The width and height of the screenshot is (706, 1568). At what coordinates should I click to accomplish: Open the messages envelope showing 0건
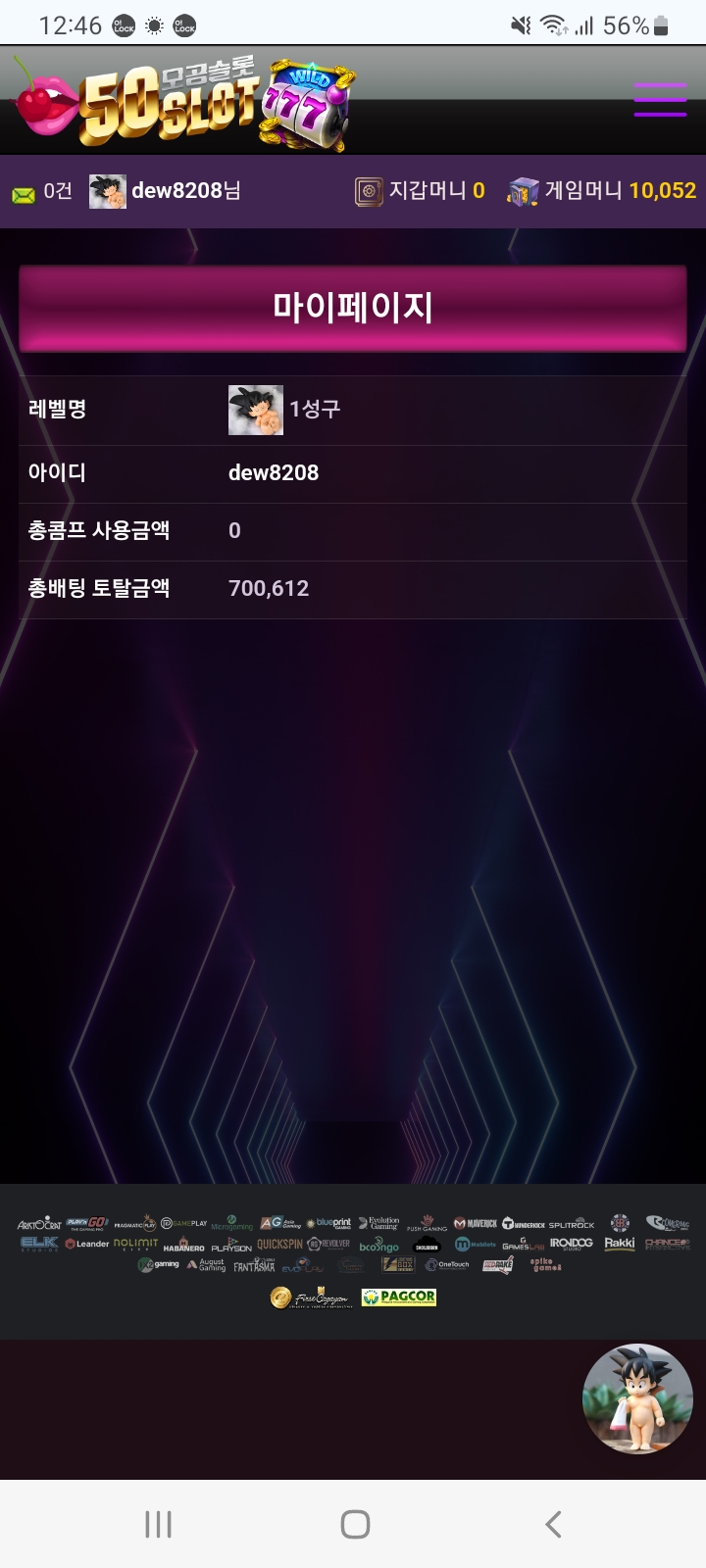[x=41, y=192]
